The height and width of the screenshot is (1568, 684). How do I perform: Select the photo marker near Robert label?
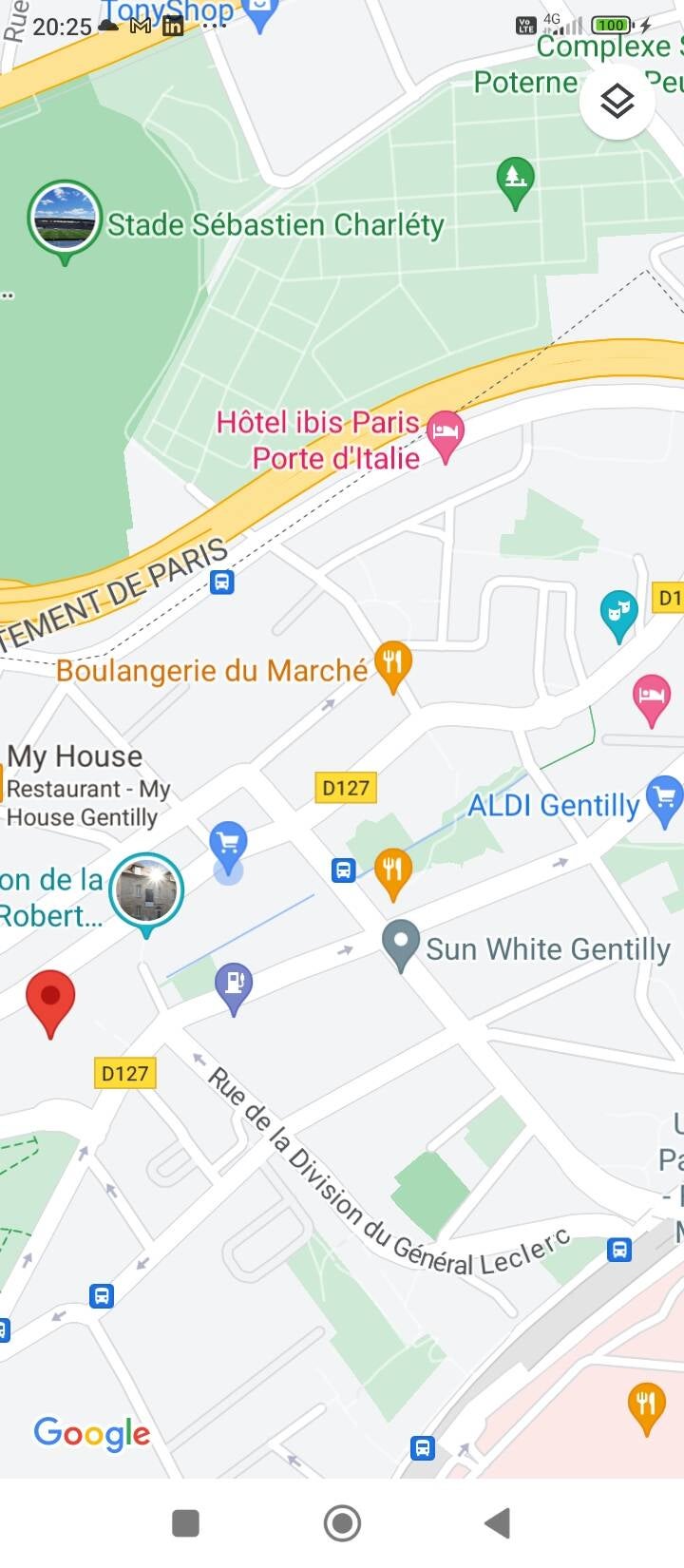point(146,890)
